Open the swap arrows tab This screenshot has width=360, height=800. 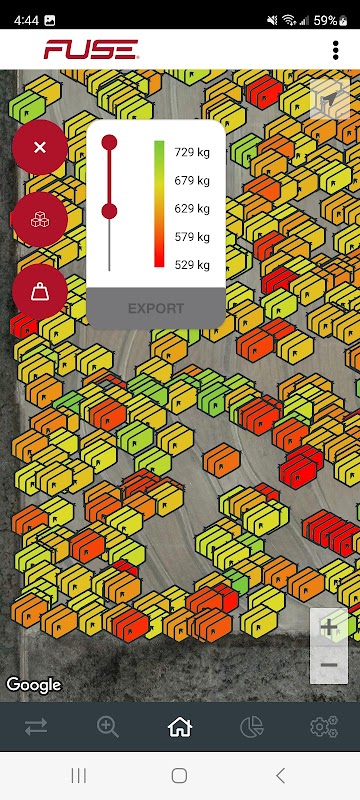coord(36,727)
